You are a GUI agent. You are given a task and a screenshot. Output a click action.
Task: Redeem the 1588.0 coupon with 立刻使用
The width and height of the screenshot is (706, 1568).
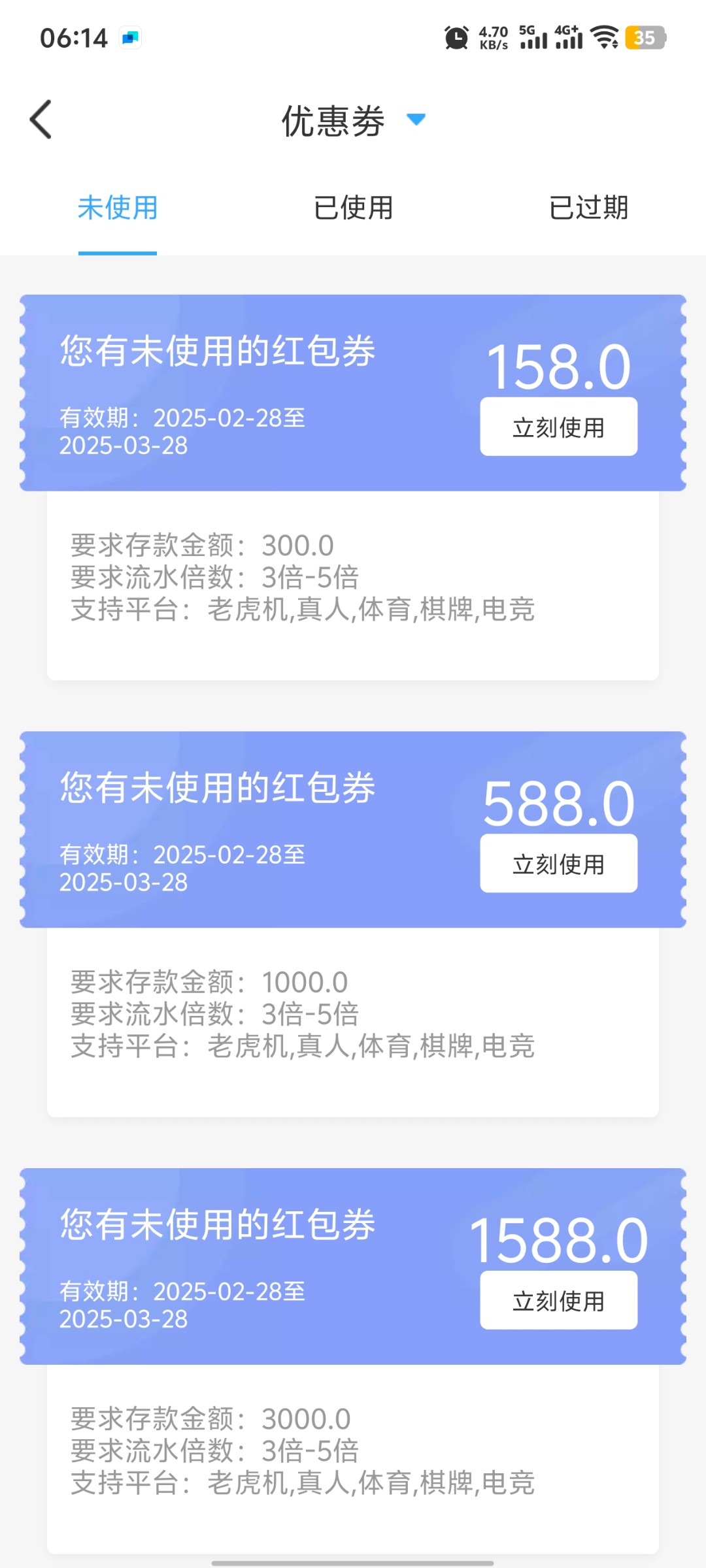pyautogui.click(x=558, y=1301)
